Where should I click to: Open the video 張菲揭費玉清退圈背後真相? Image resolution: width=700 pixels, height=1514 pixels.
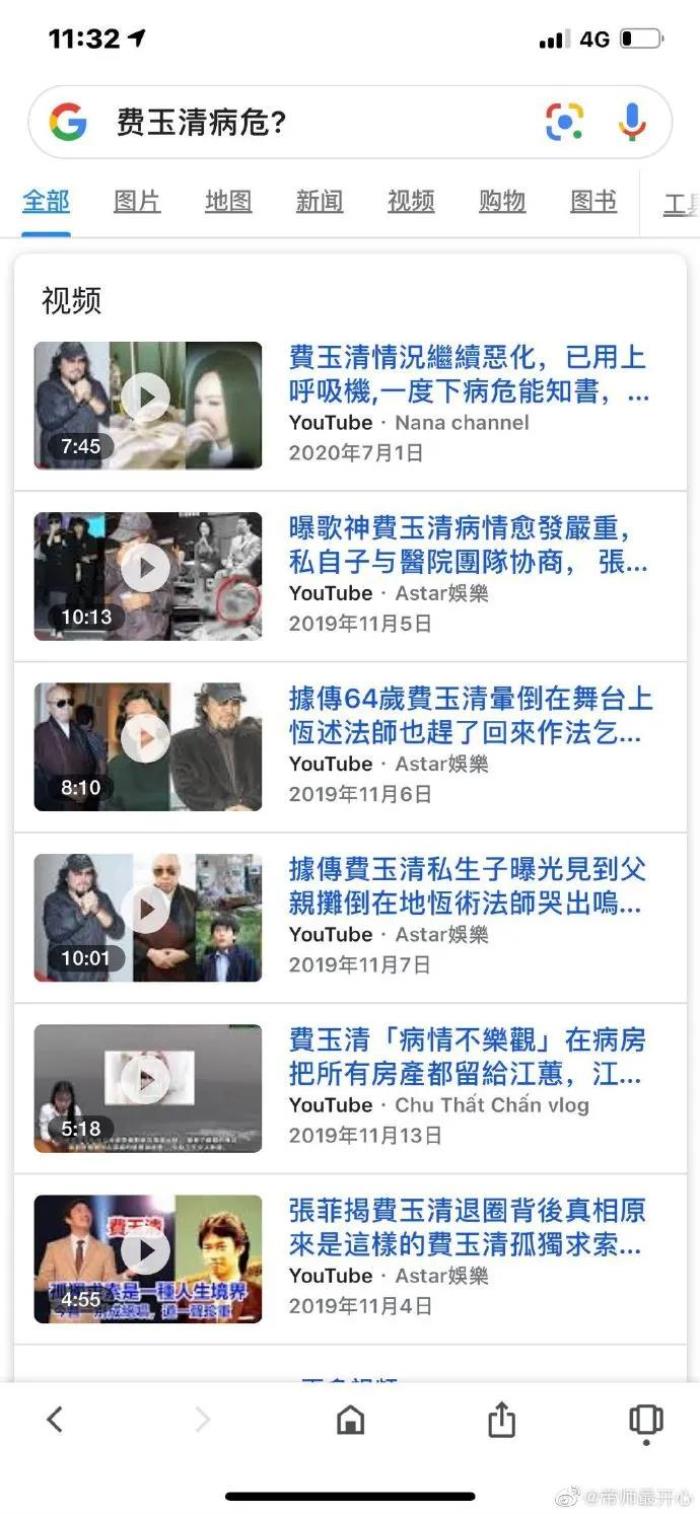(x=468, y=1228)
